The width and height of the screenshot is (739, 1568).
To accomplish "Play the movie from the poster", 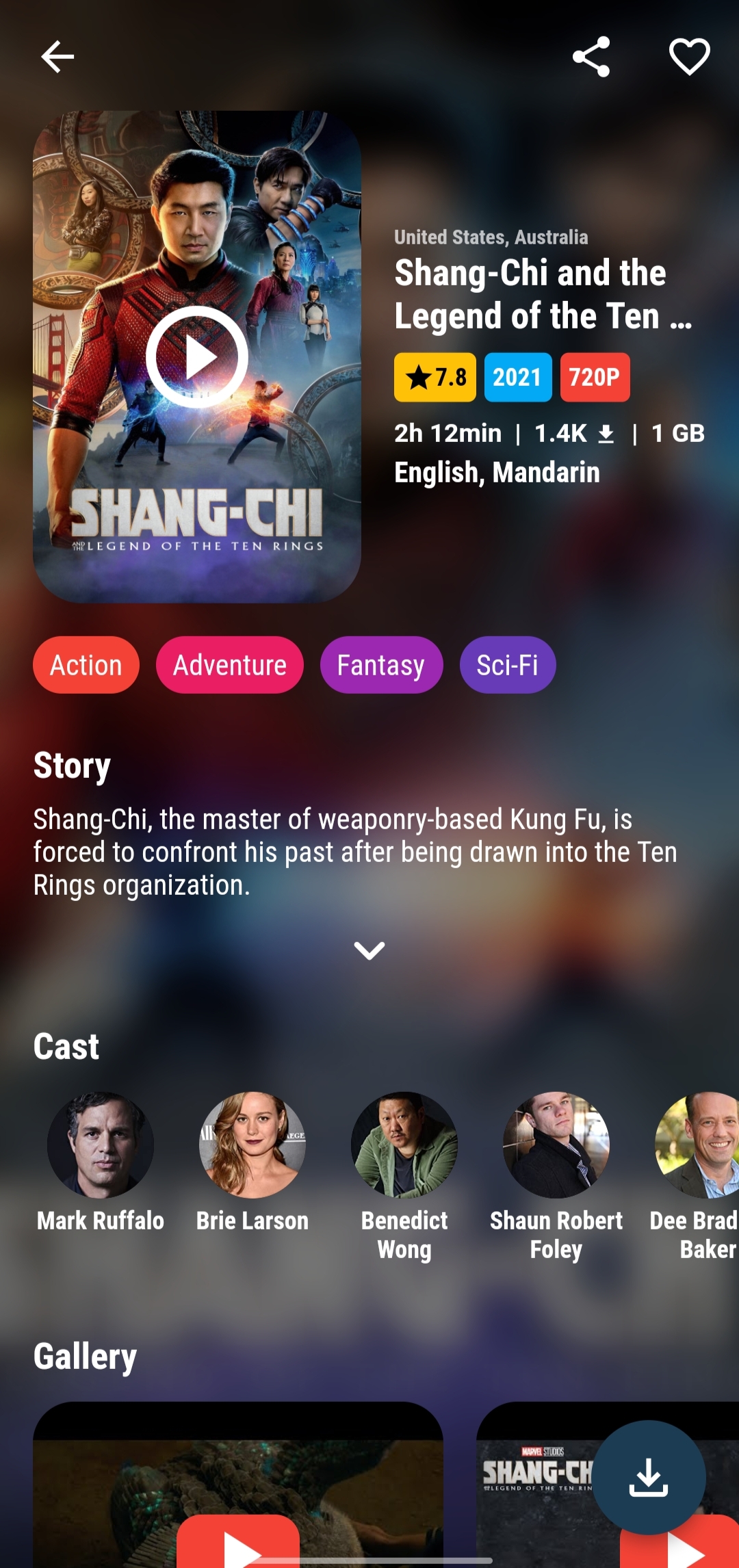I will point(197,356).
